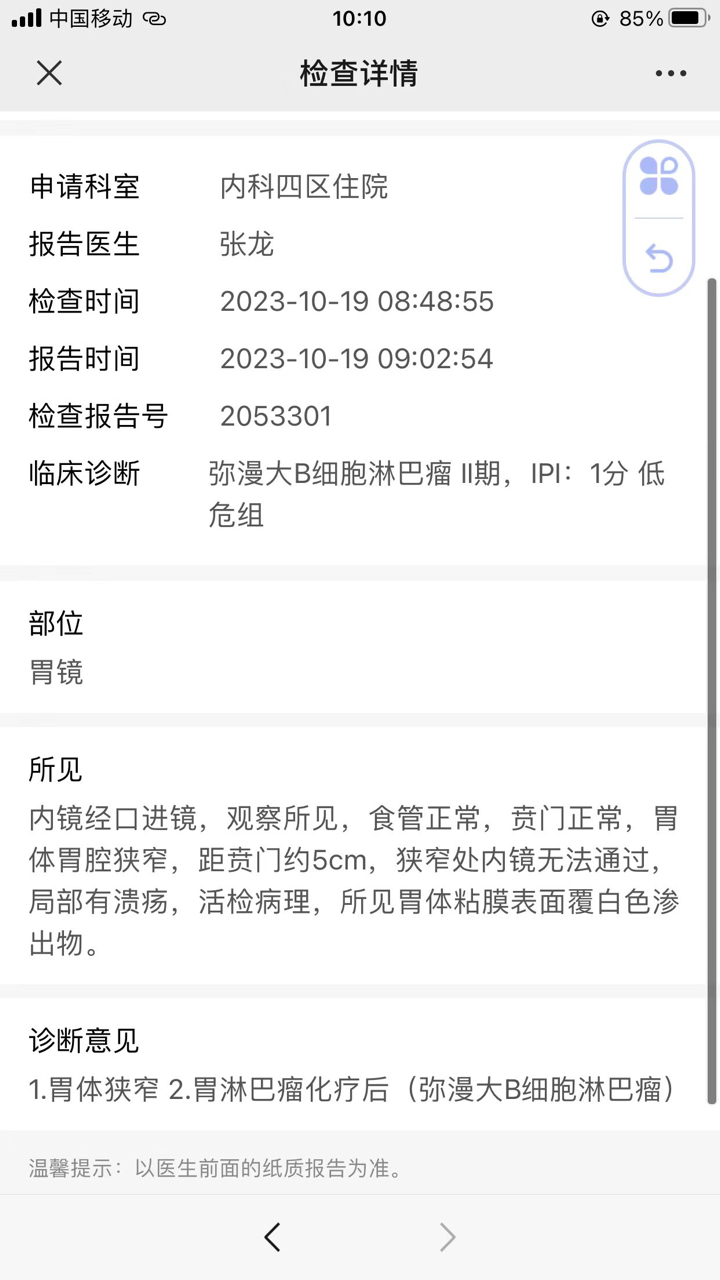Image resolution: width=720 pixels, height=1280 pixels.
Task: Go forward with the bottom right chevron
Action: click(448, 1237)
